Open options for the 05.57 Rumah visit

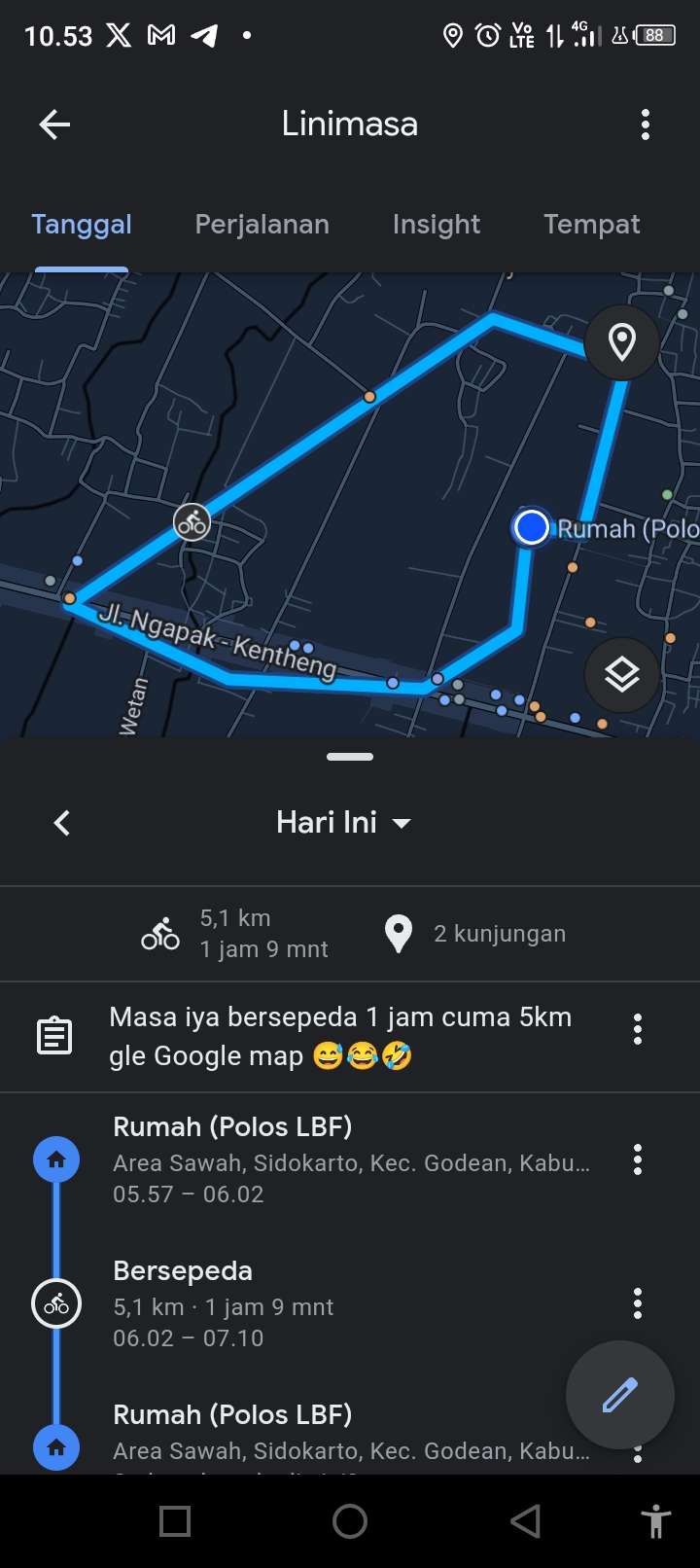[638, 1159]
